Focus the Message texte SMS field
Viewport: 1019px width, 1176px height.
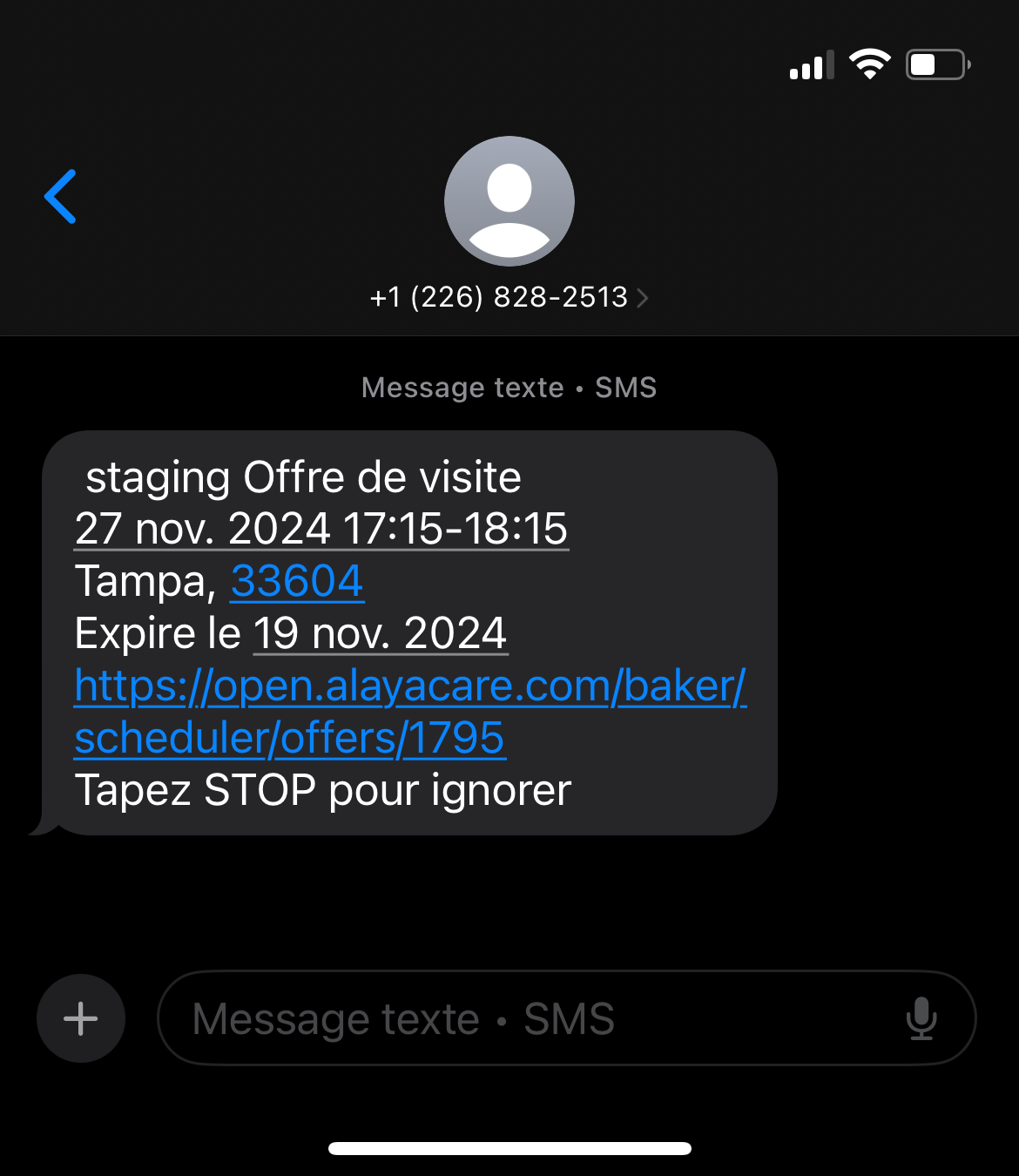tap(523, 1018)
